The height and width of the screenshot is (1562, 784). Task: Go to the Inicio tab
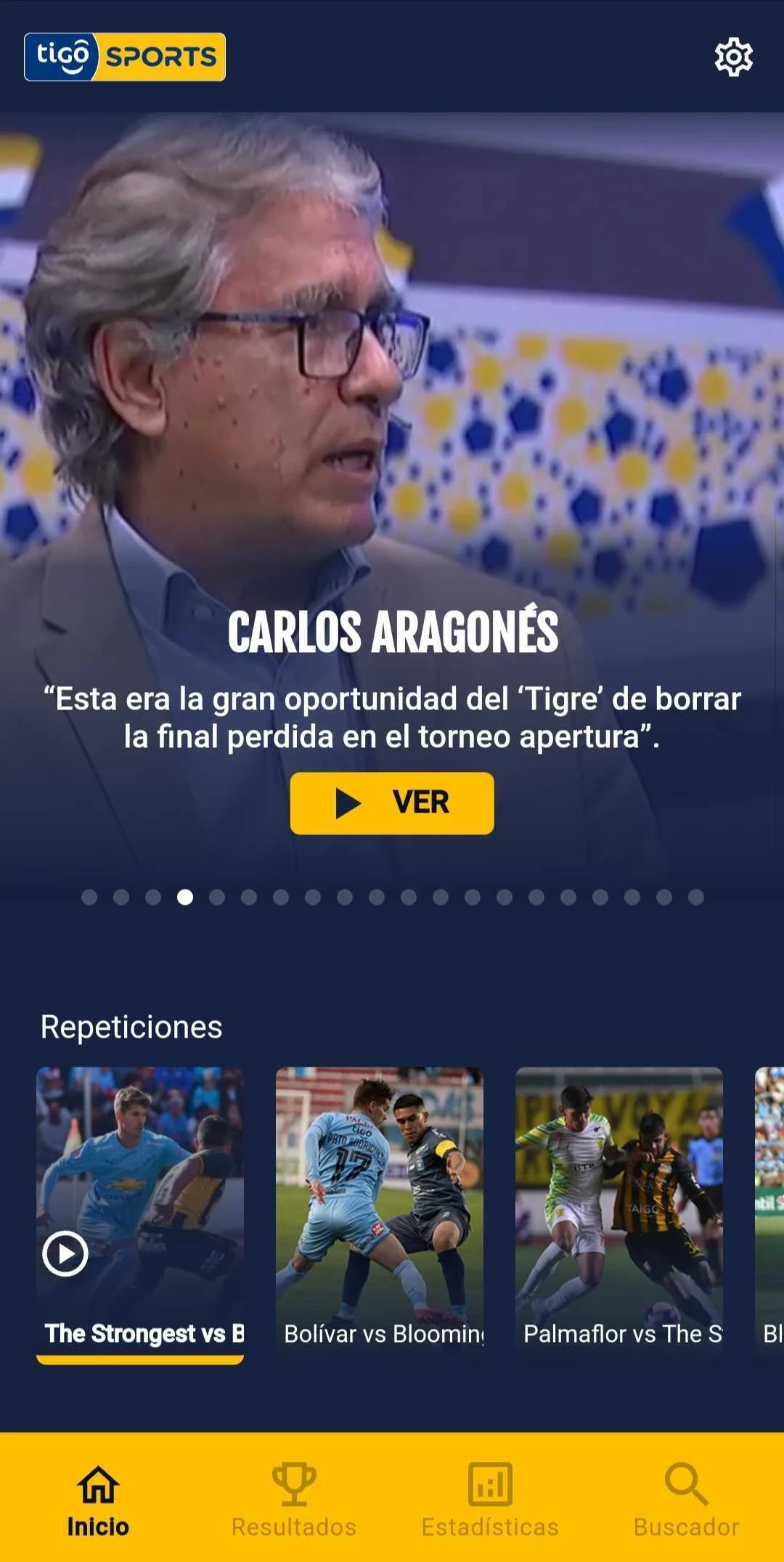pos(98,1499)
